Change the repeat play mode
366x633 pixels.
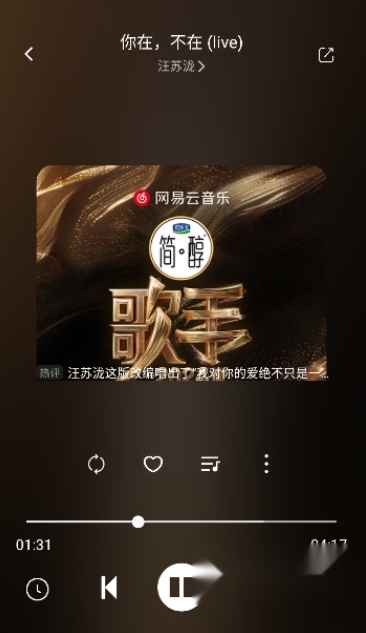(96, 463)
